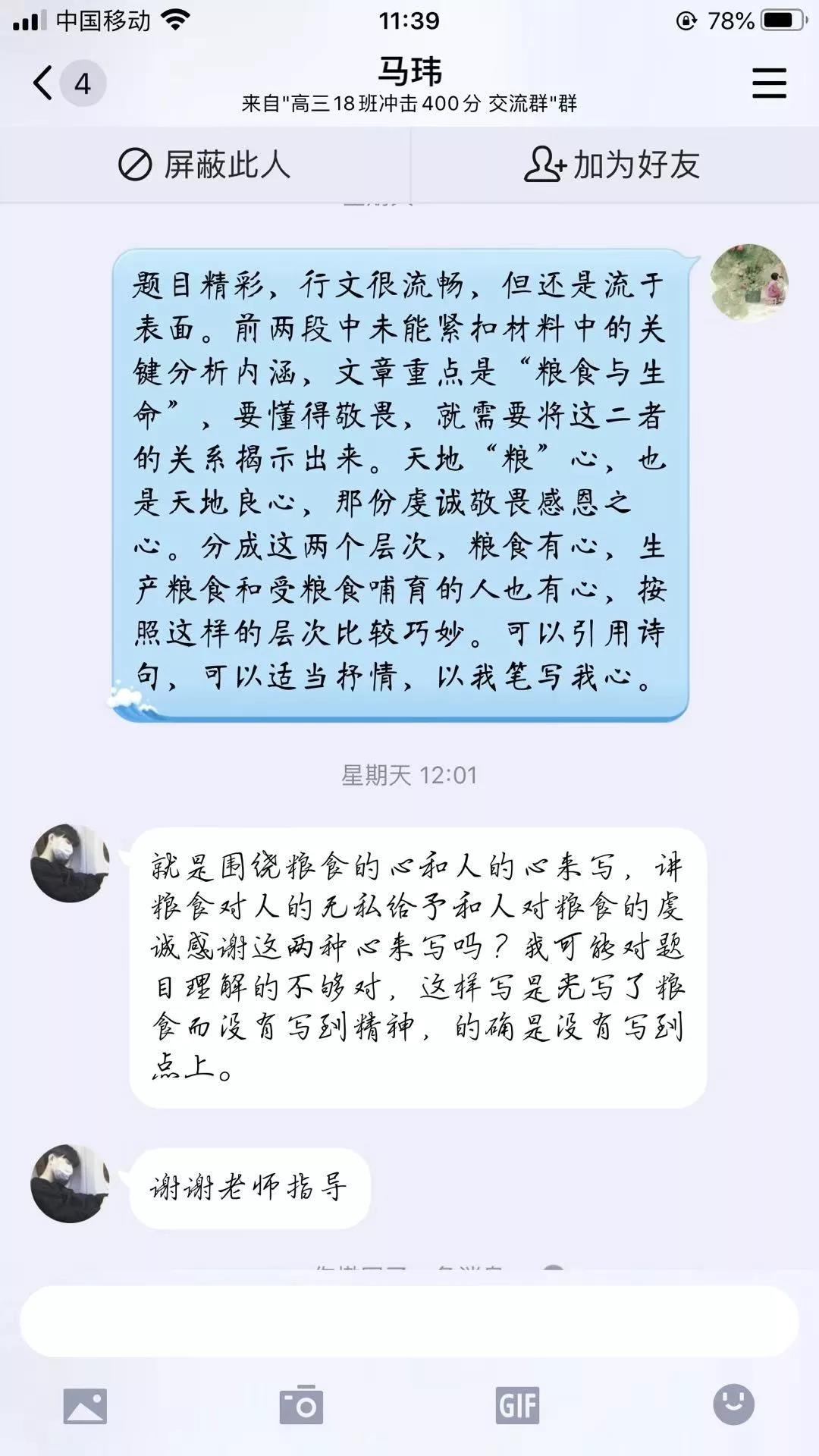Screen dimensions: 819x1456
Task: Open the avatar next to 谢谢老师指导
Action: coord(70,1183)
